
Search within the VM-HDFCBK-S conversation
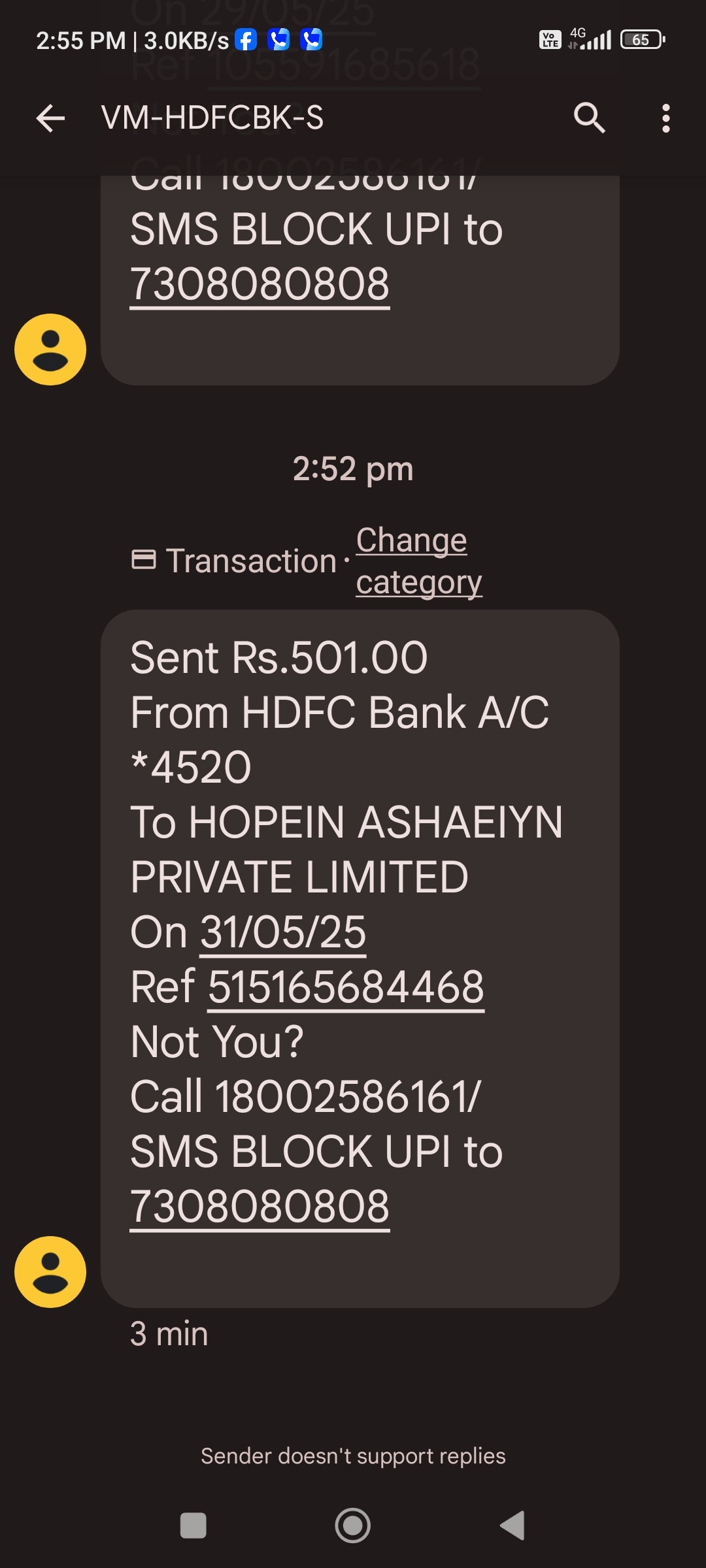click(x=590, y=118)
